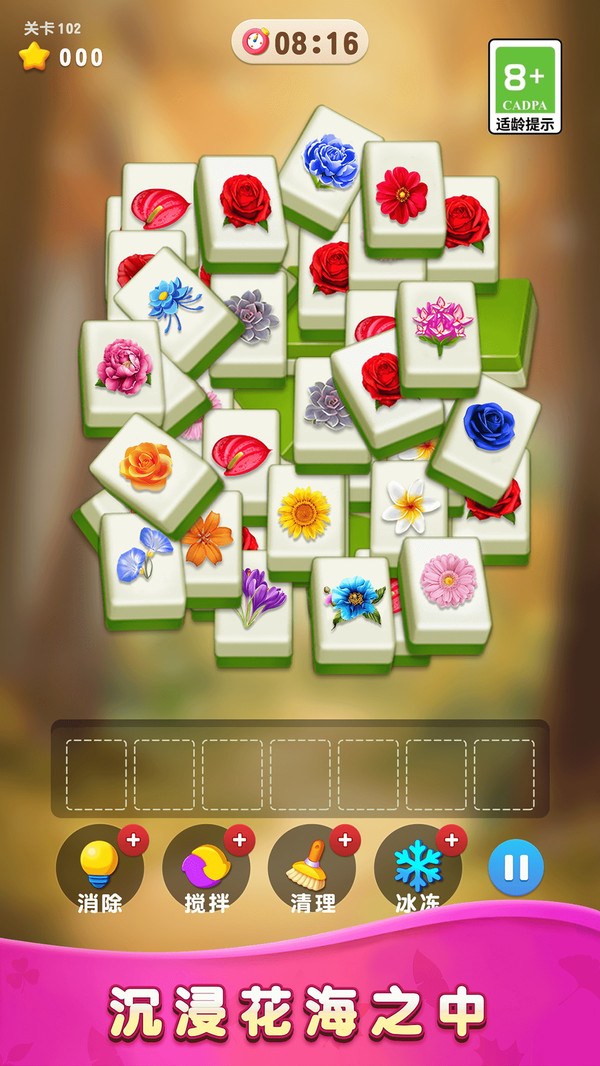
Task: Open the CADPA 8+ age rating notice
Action: pos(524,87)
